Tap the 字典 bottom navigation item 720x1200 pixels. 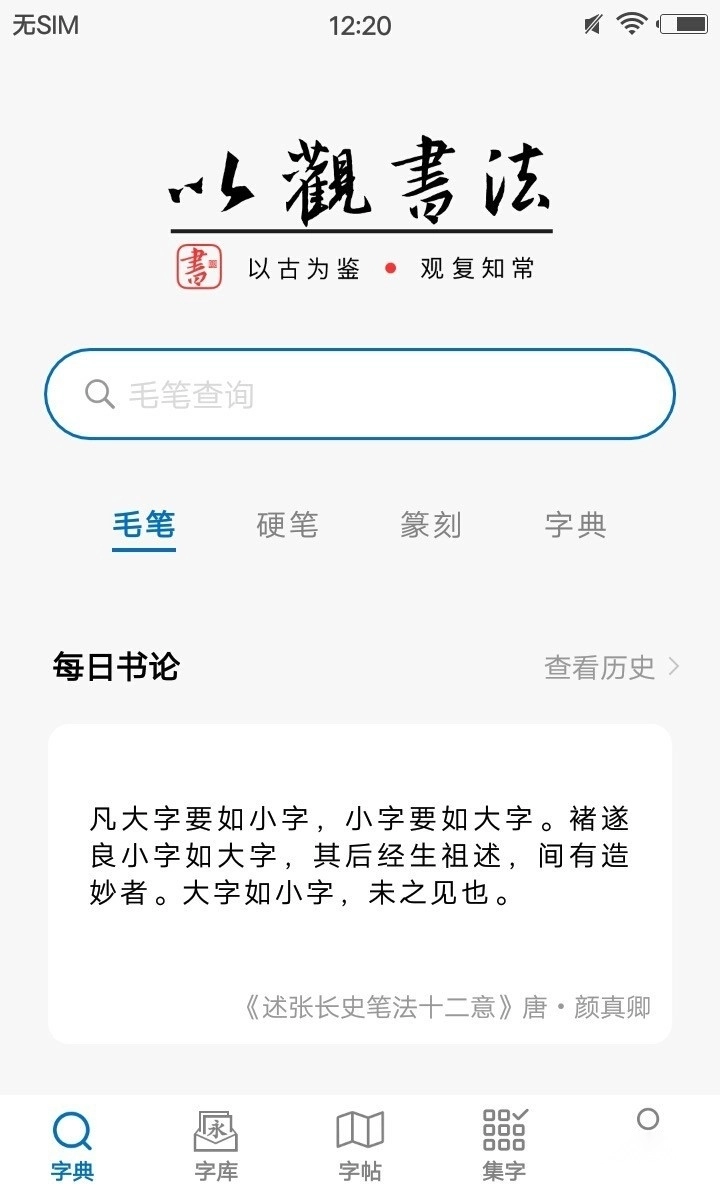tap(72, 1146)
